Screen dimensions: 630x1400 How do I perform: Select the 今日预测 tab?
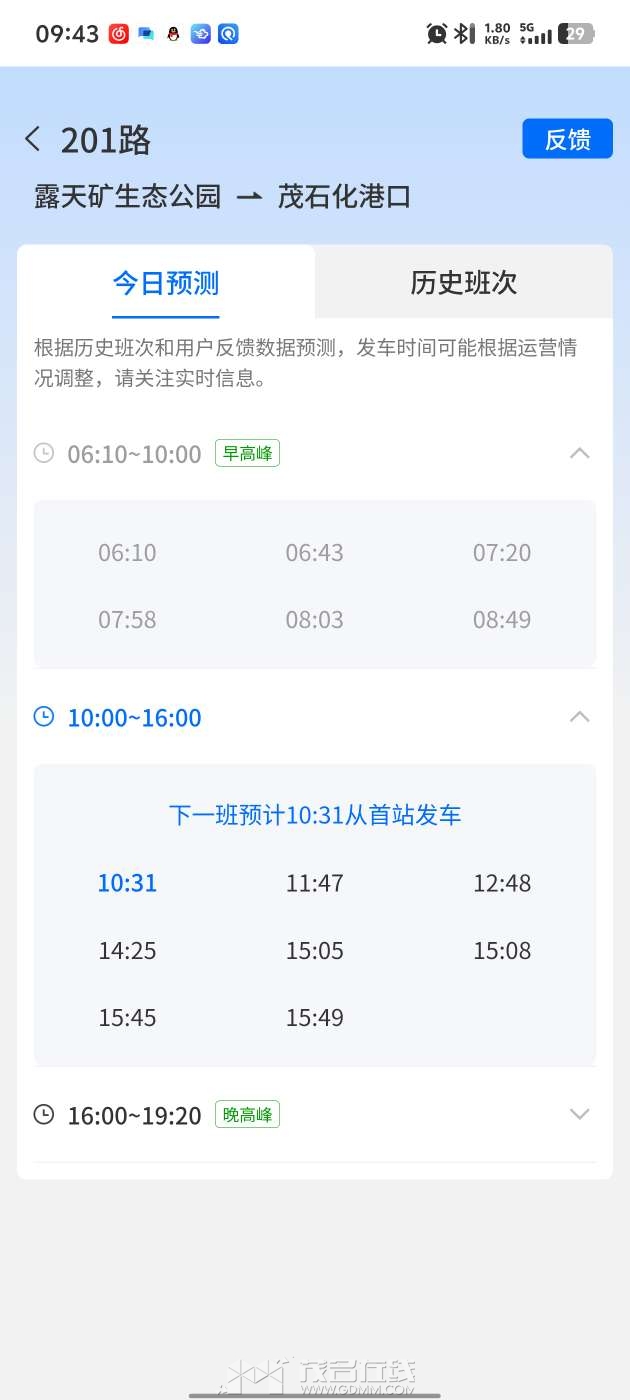[166, 283]
